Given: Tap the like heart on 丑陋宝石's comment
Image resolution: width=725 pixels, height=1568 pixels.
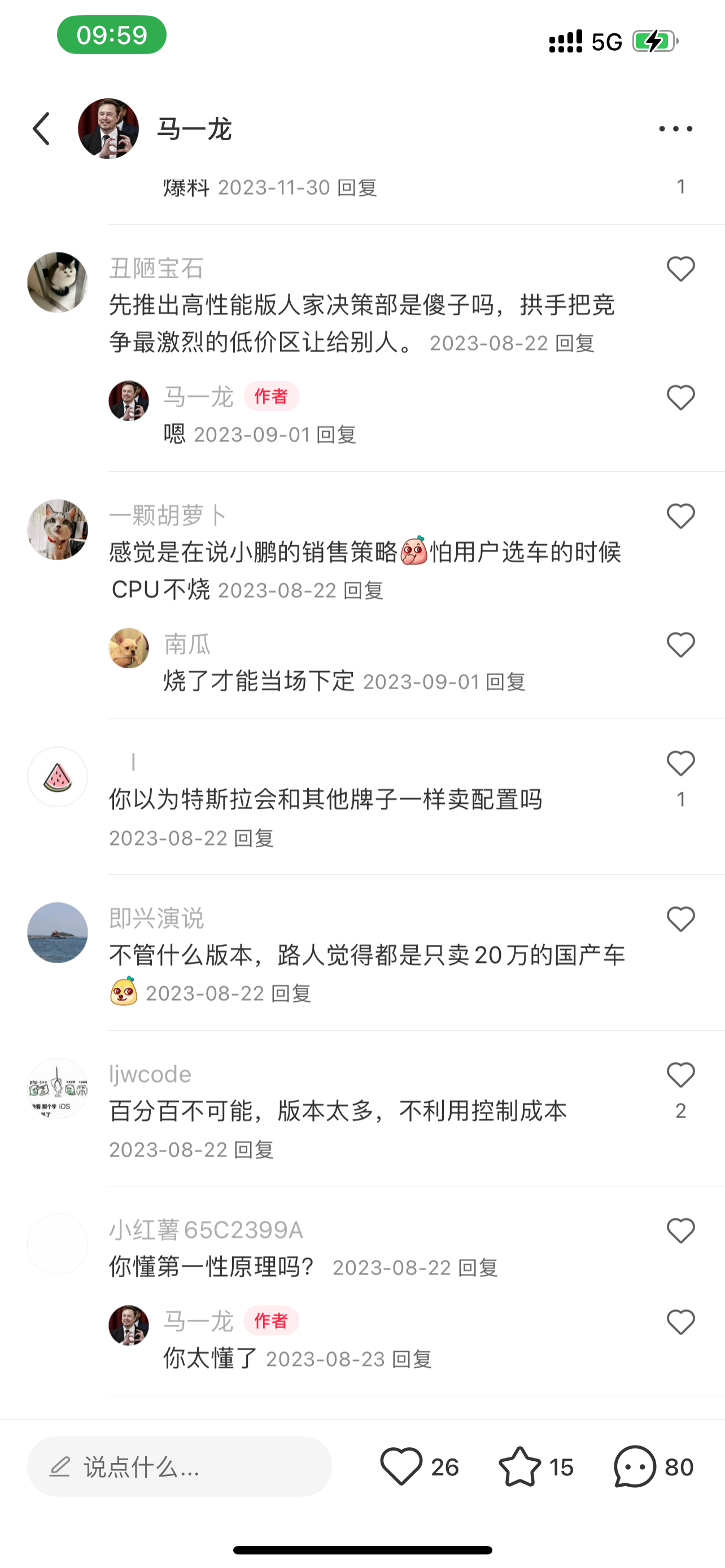Looking at the screenshot, I should click(x=680, y=268).
